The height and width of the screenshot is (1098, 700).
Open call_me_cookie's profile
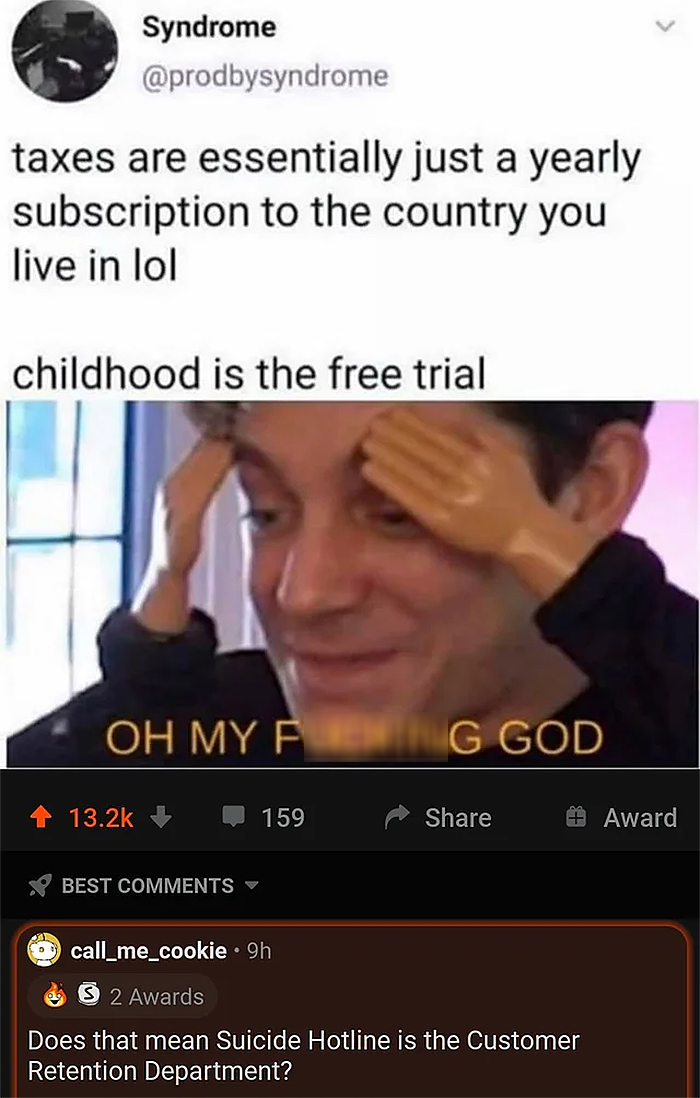(147, 951)
